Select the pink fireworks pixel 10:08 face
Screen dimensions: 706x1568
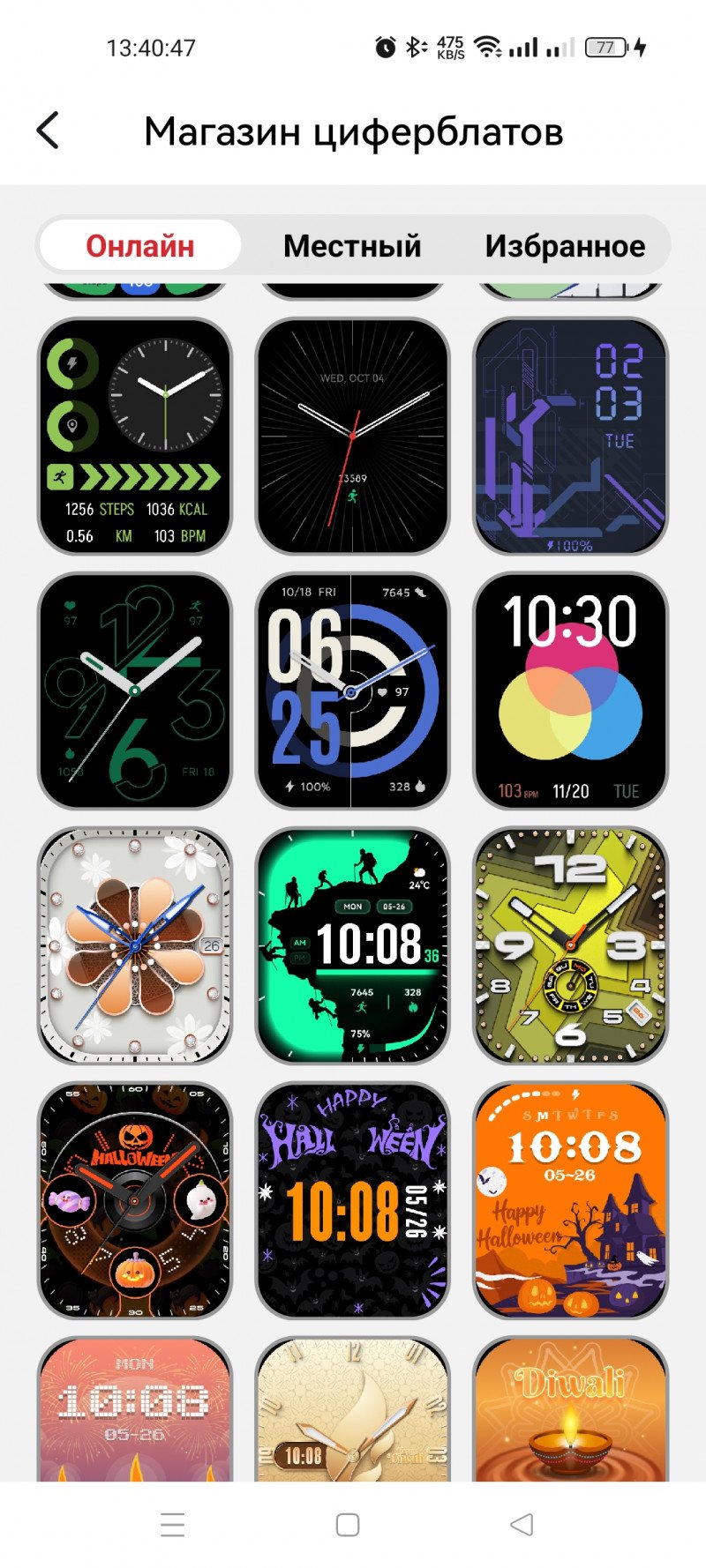point(135,1408)
